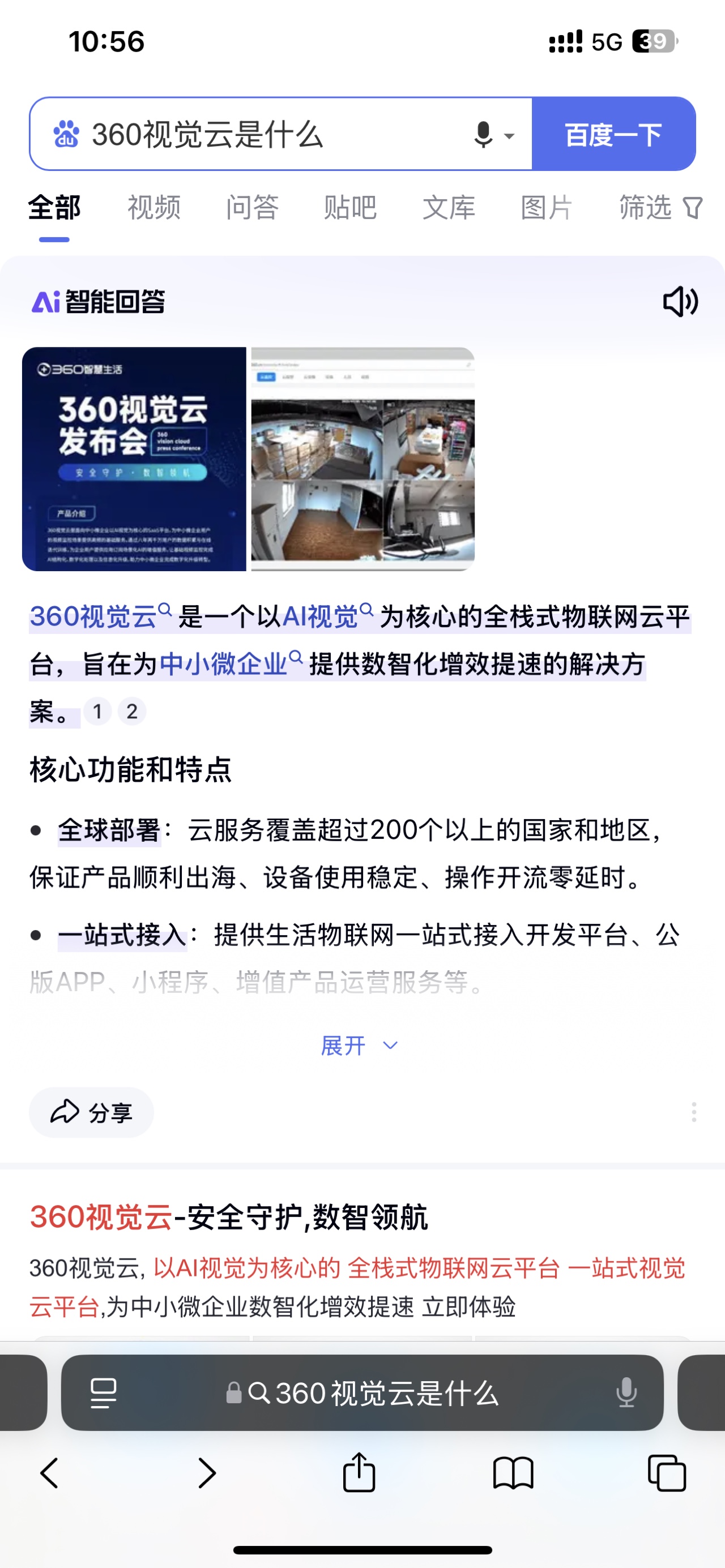This screenshot has height=1568, width=725.
Task: Open reference source number 1
Action: point(97,711)
